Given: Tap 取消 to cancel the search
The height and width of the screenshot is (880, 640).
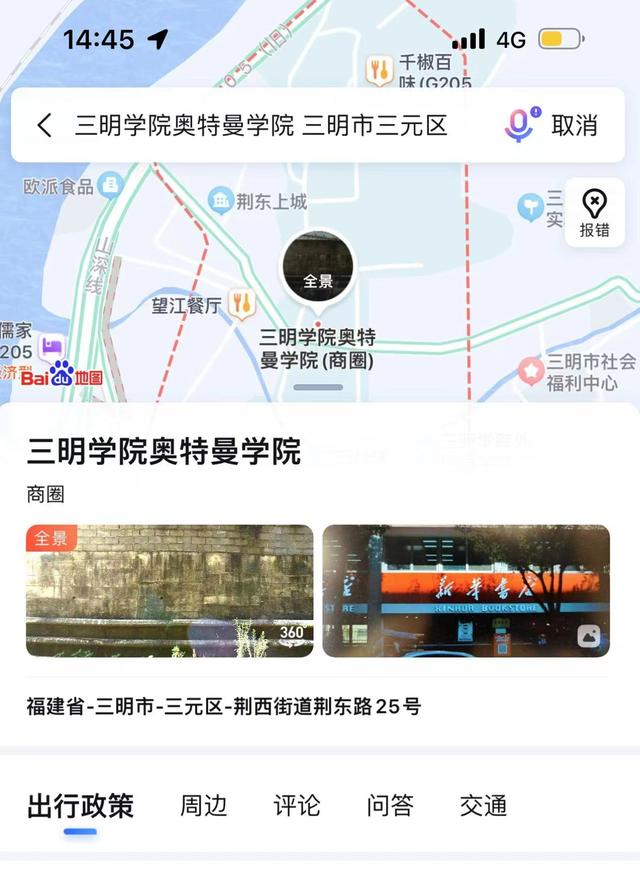Looking at the screenshot, I should pyautogui.click(x=575, y=125).
